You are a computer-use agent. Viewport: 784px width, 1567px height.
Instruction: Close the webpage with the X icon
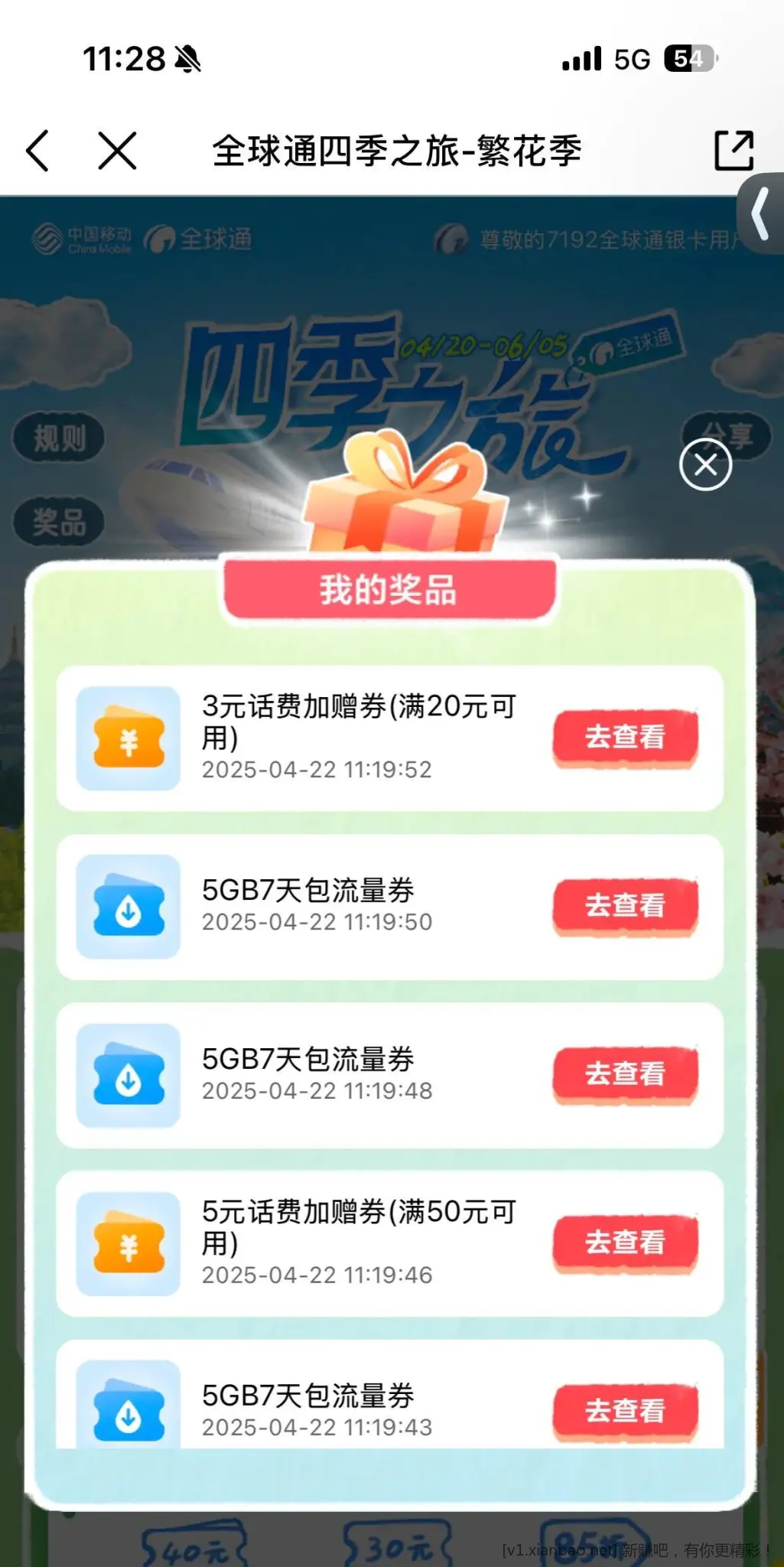(x=117, y=150)
